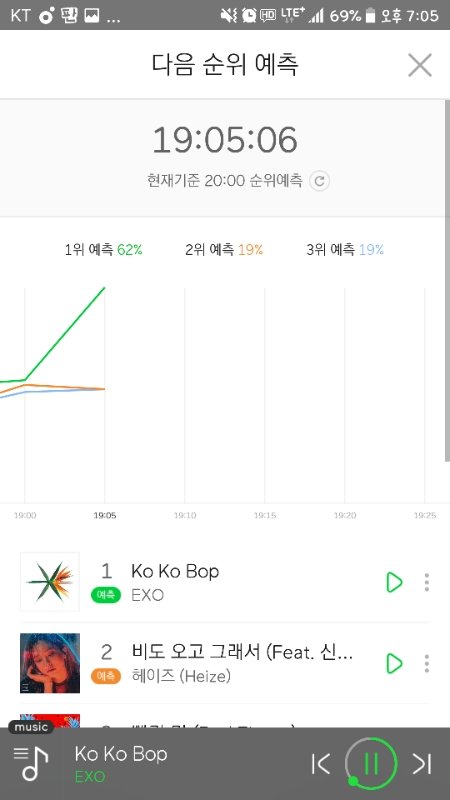450x800 pixels.
Task: Open the current playlist icon
Action: tap(30, 763)
